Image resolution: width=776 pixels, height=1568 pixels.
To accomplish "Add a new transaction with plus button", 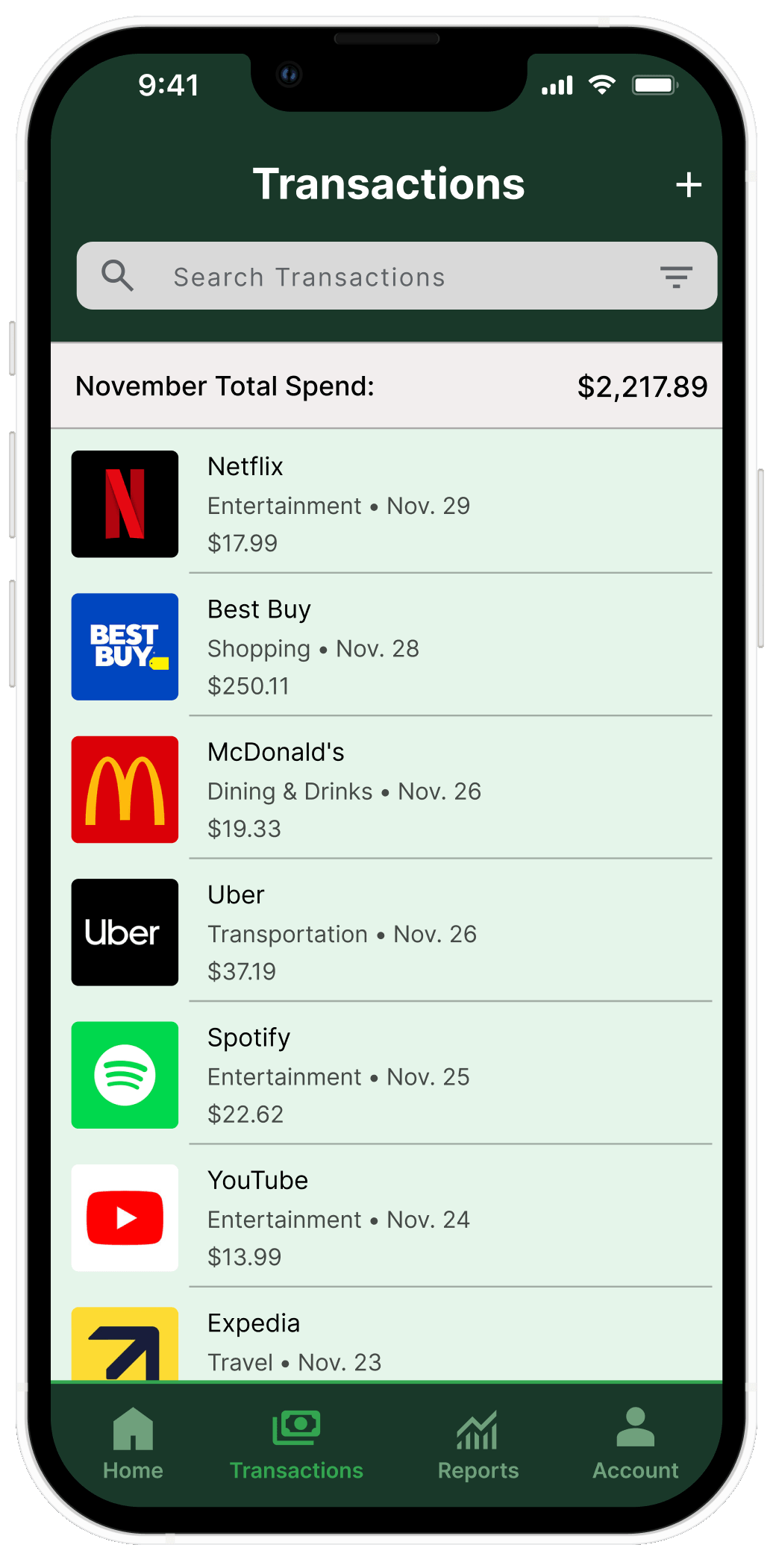I will [x=689, y=184].
